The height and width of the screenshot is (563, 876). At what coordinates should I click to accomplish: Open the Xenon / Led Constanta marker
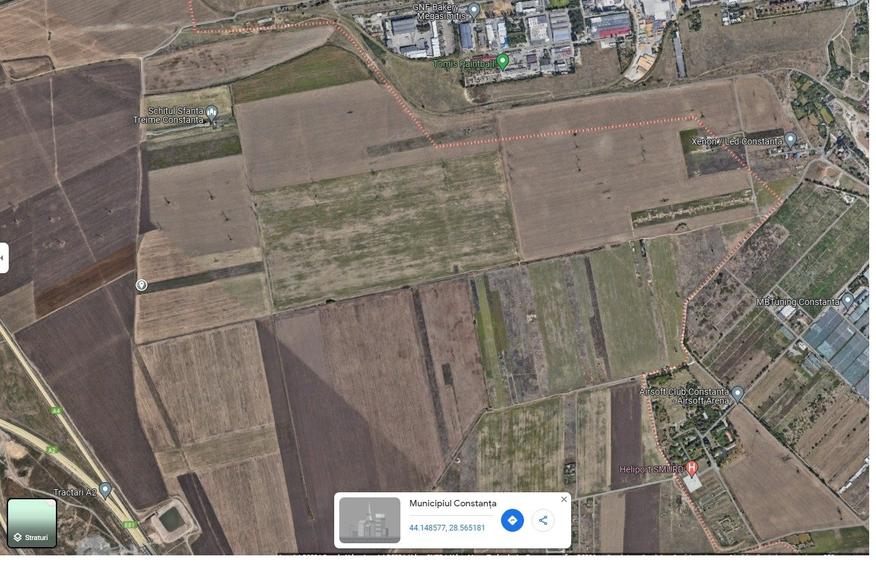pyautogui.click(x=790, y=140)
